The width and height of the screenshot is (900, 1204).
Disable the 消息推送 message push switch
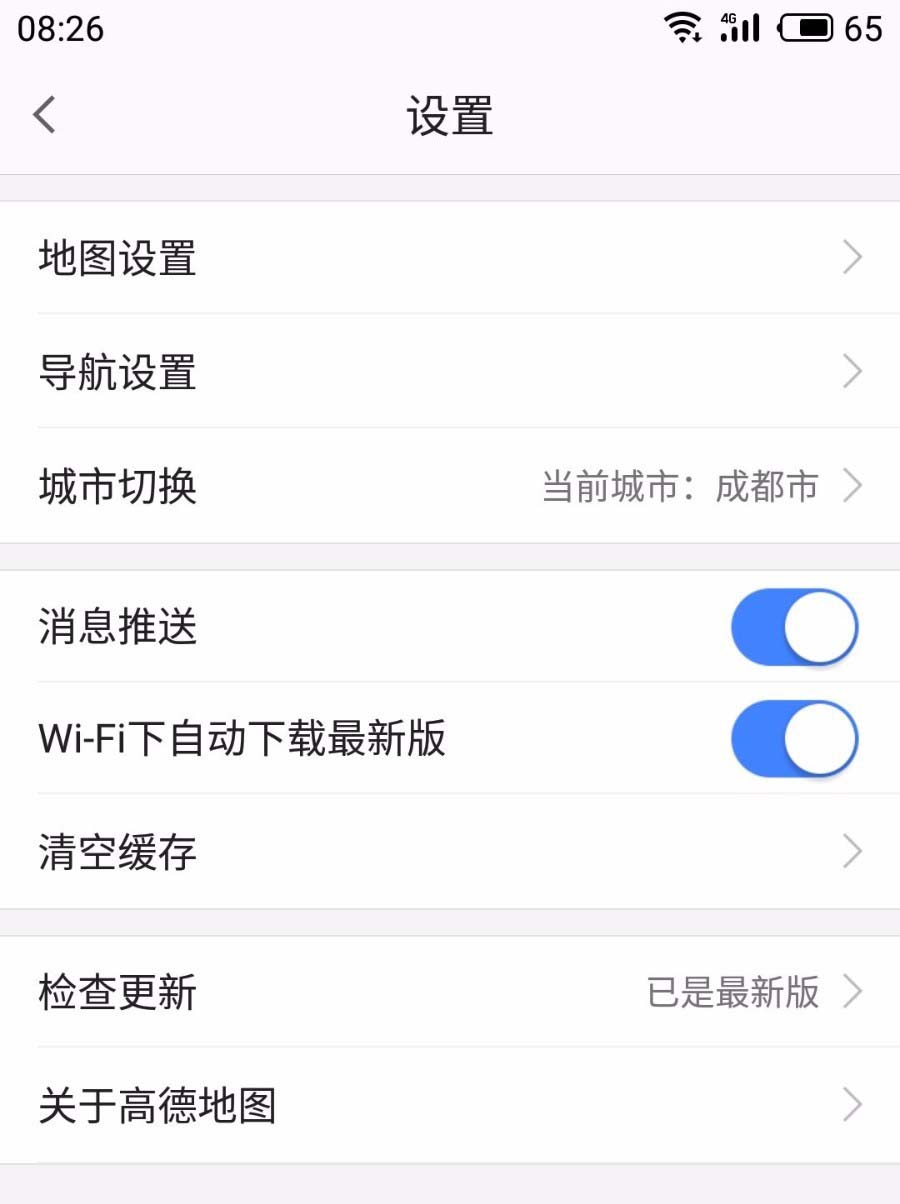click(x=794, y=627)
